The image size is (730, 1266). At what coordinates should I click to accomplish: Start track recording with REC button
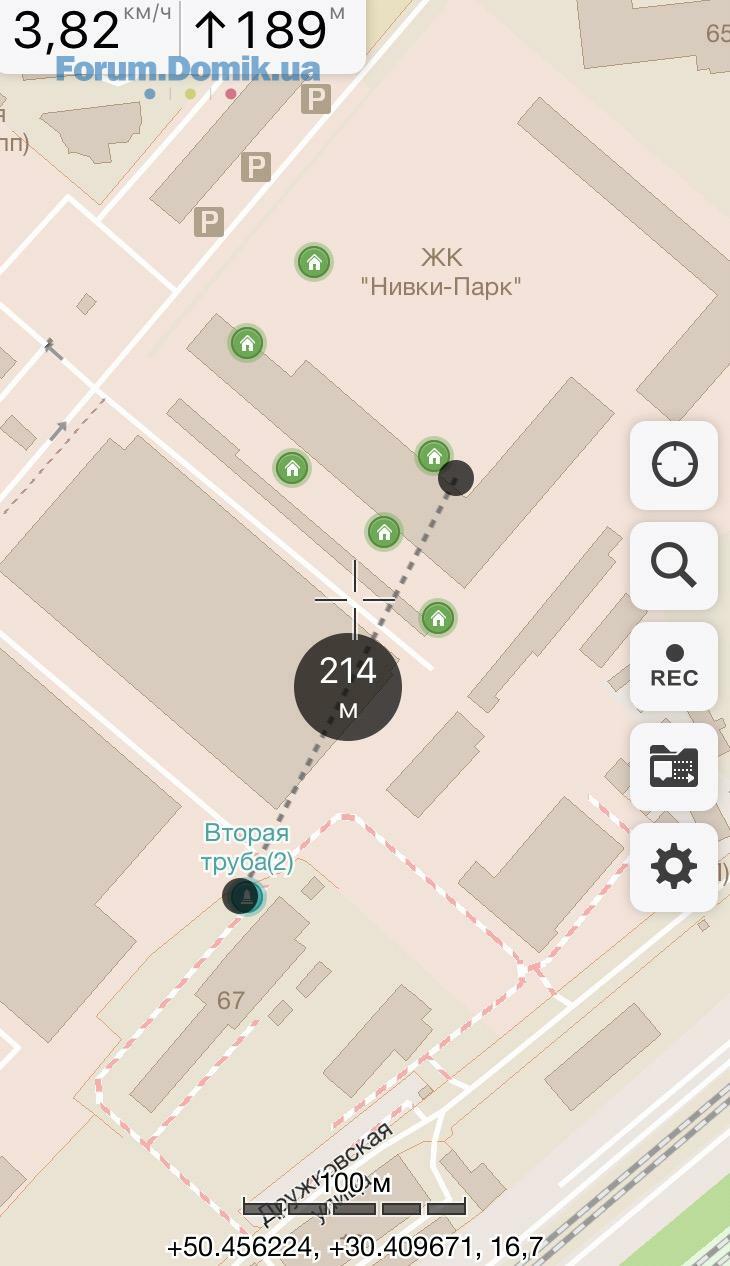674,666
